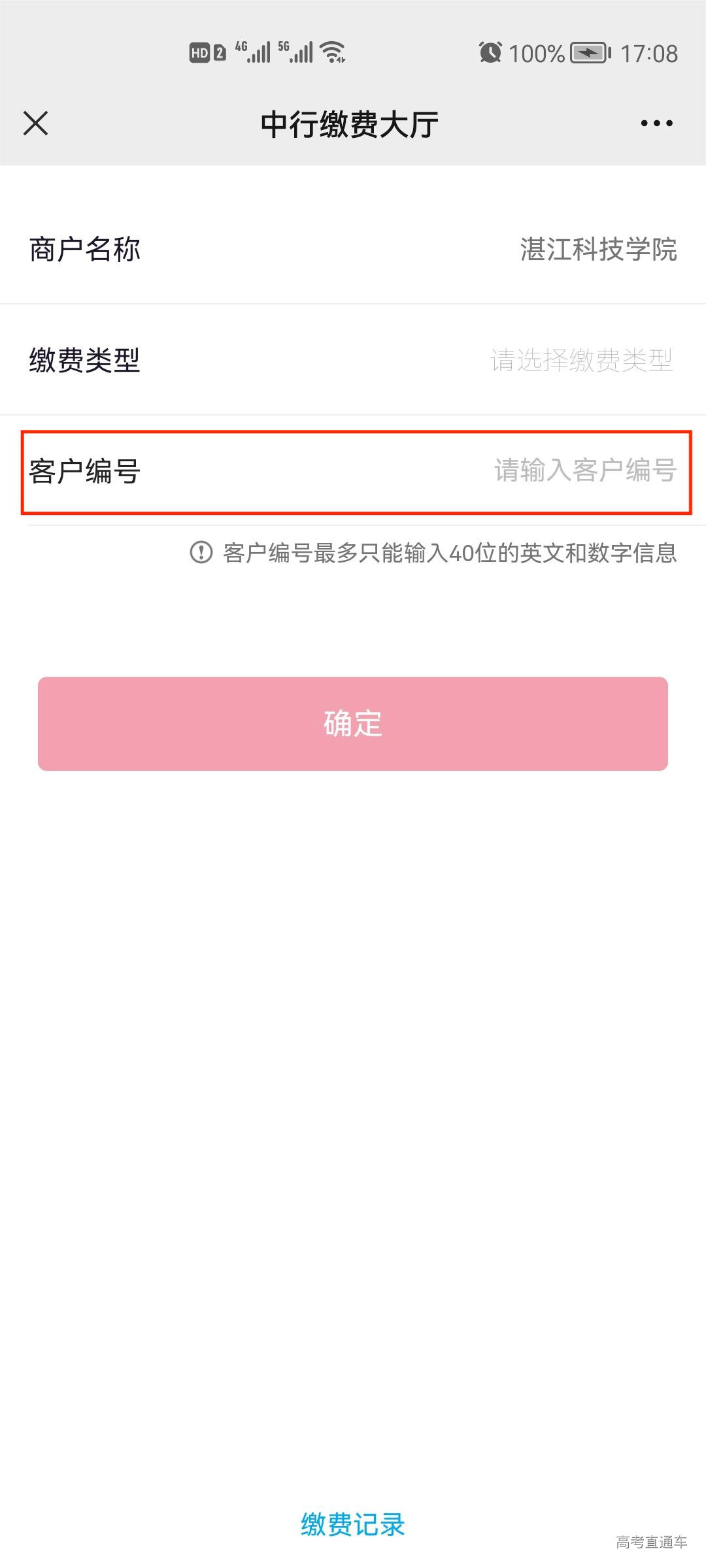
Task: Click the alarm clock icon
Action: pos(492,52)
